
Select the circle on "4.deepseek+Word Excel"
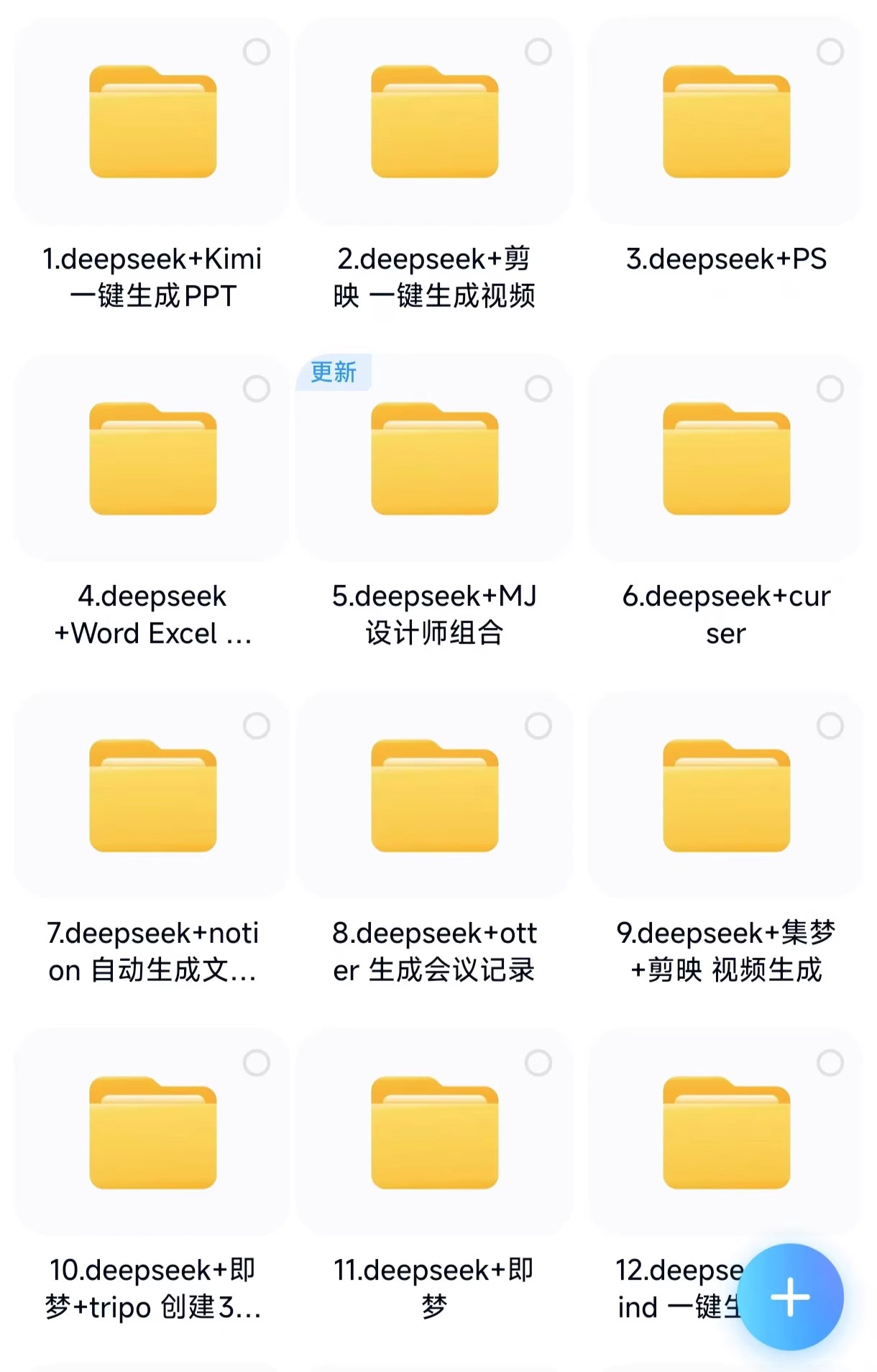pos(256,387)
